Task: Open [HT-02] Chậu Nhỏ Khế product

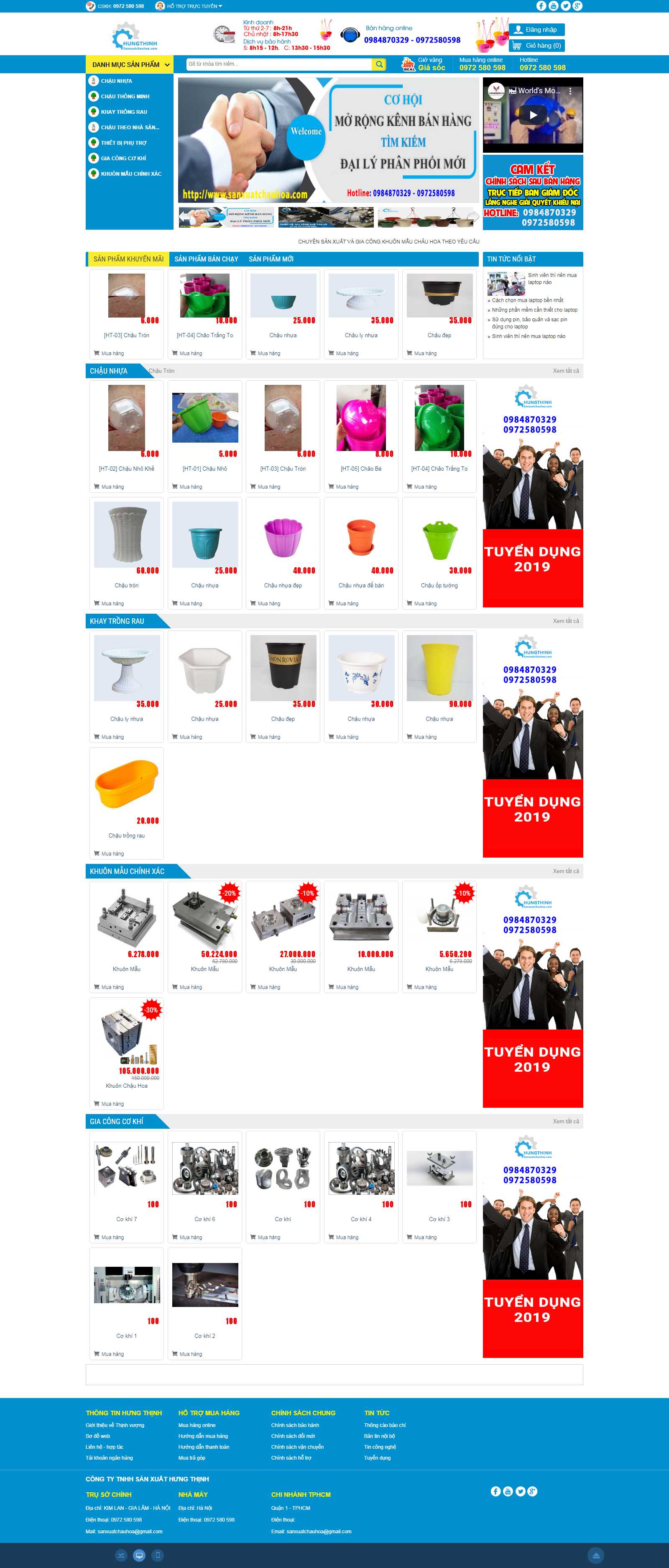Action: (x=127, y=469)
